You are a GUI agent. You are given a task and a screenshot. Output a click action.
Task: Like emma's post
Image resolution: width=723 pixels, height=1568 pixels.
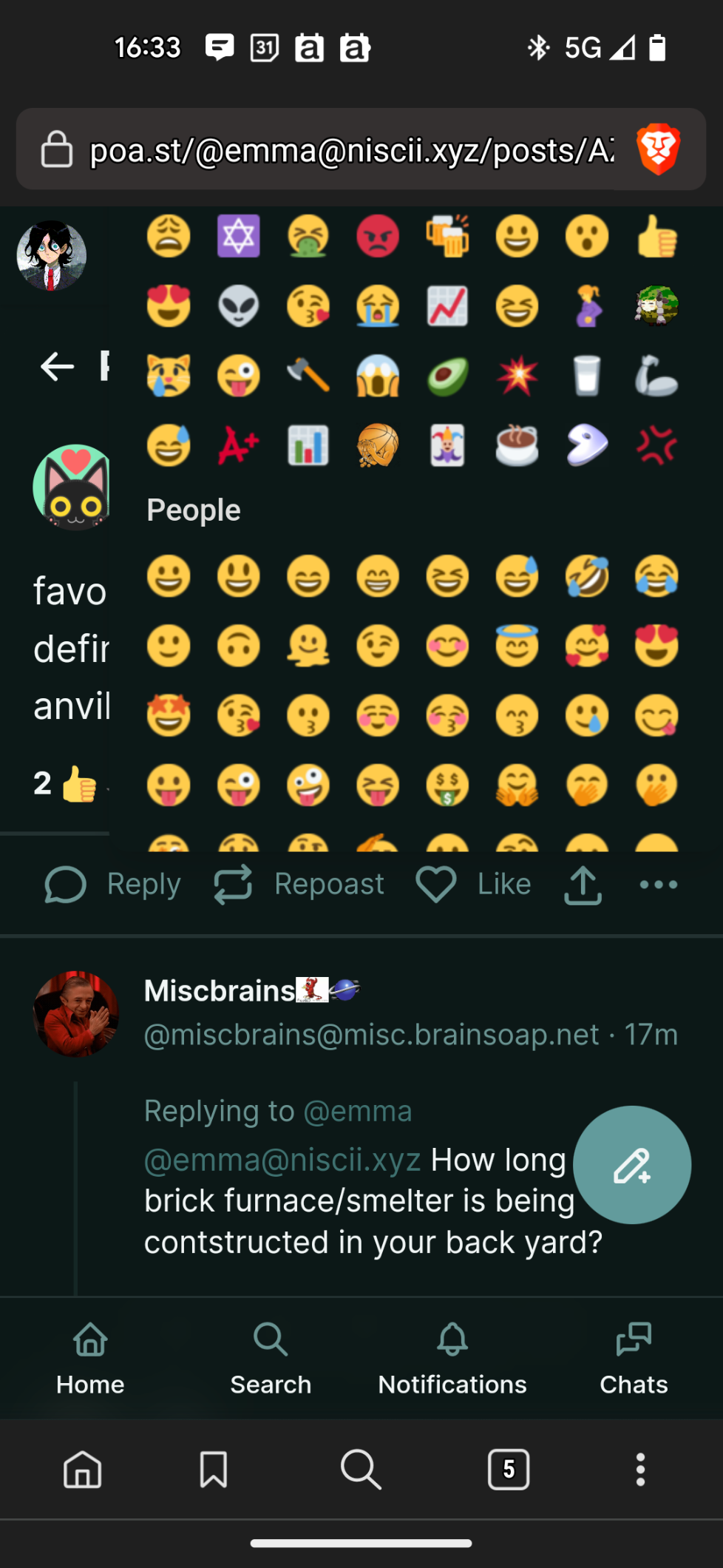pyautogui.click(x=473, y=885)
